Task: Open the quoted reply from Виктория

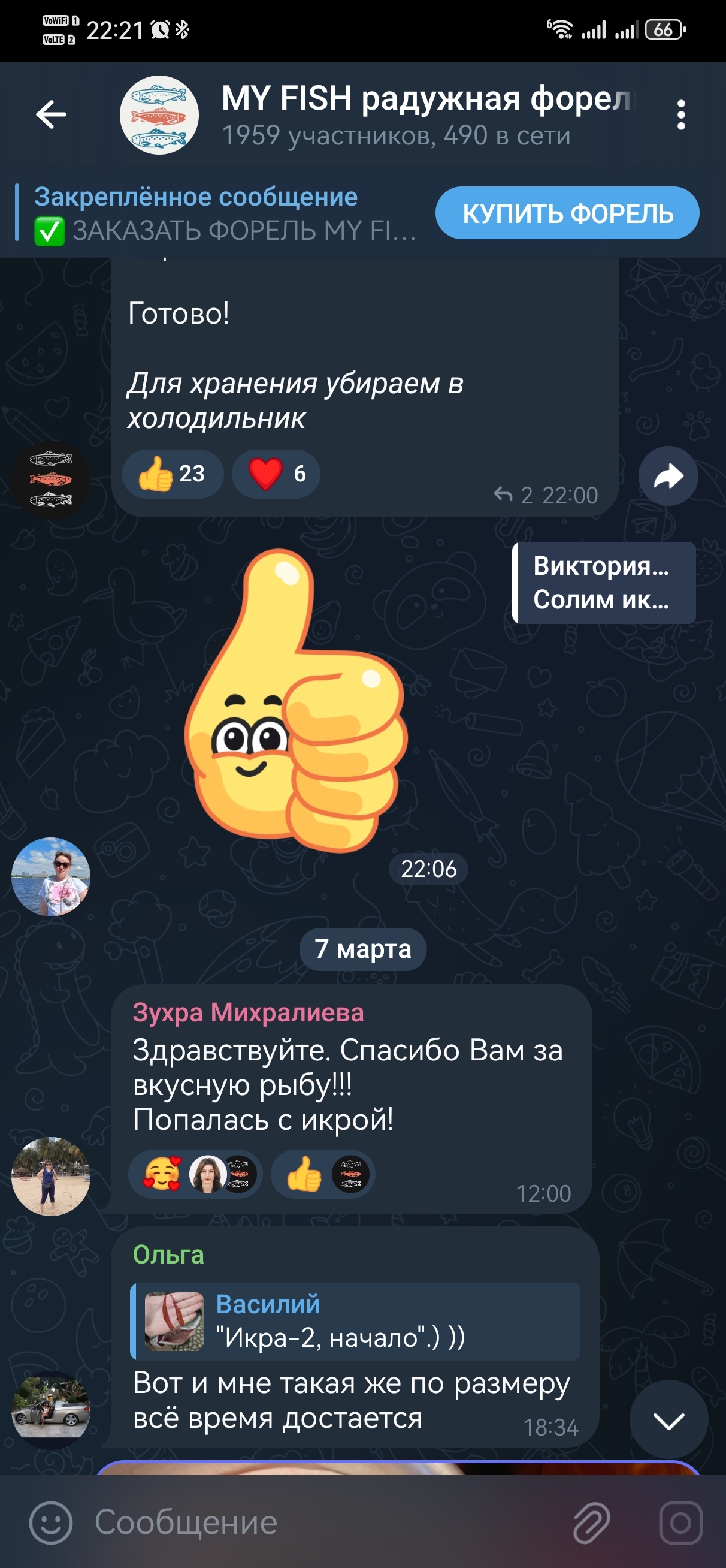Action: 603,583
